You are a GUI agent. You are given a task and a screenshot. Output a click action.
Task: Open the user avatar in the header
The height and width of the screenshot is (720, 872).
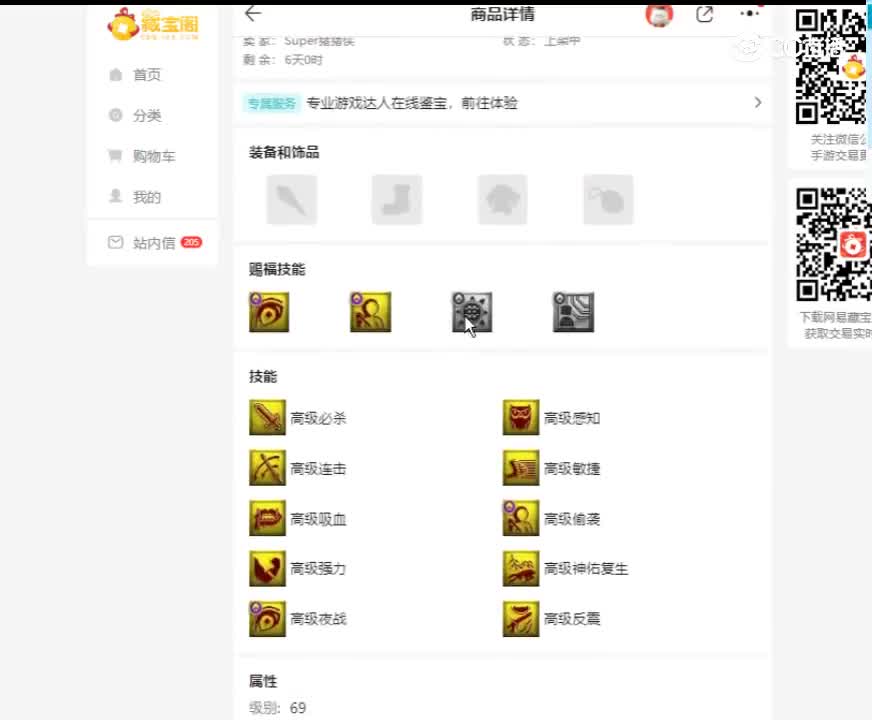659,14
